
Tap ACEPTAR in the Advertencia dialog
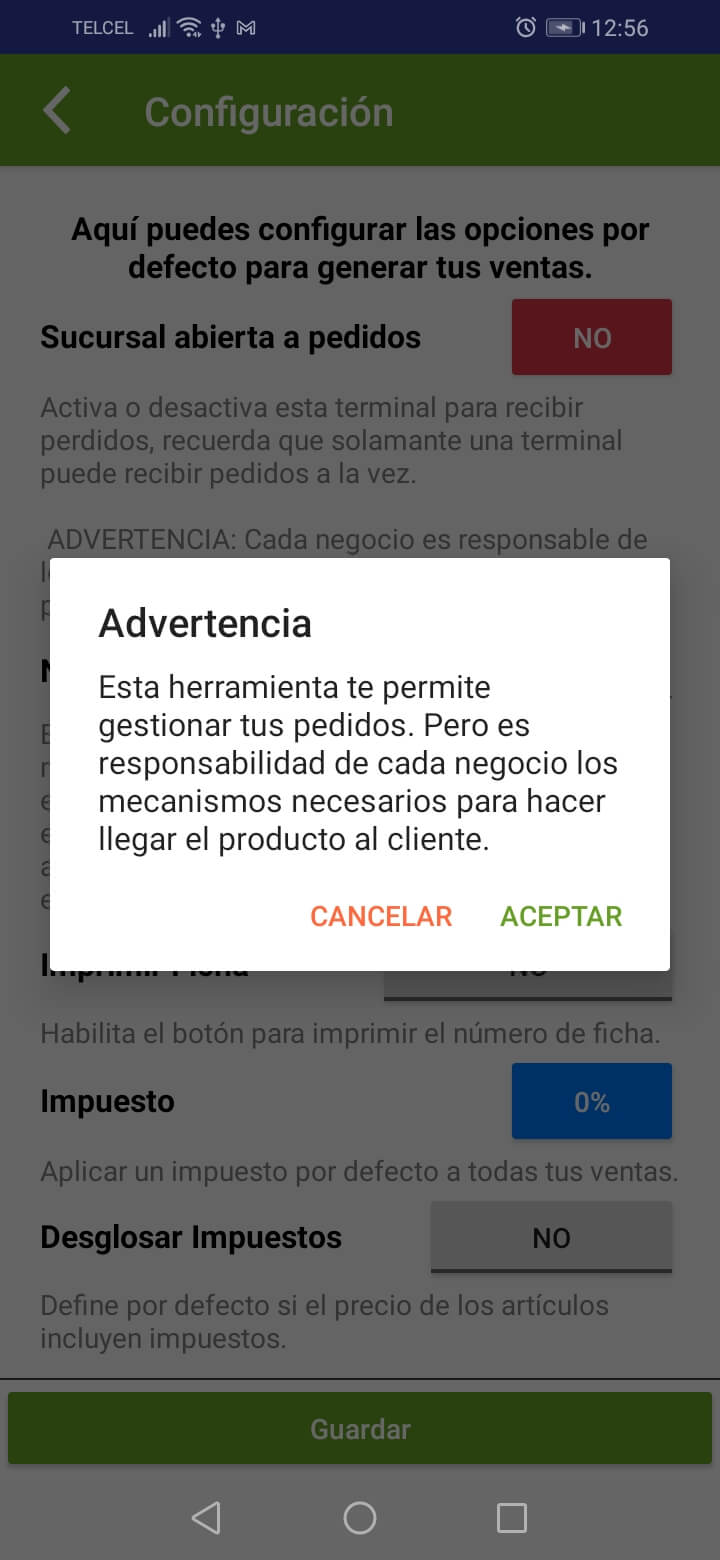(x=561, y=916)
